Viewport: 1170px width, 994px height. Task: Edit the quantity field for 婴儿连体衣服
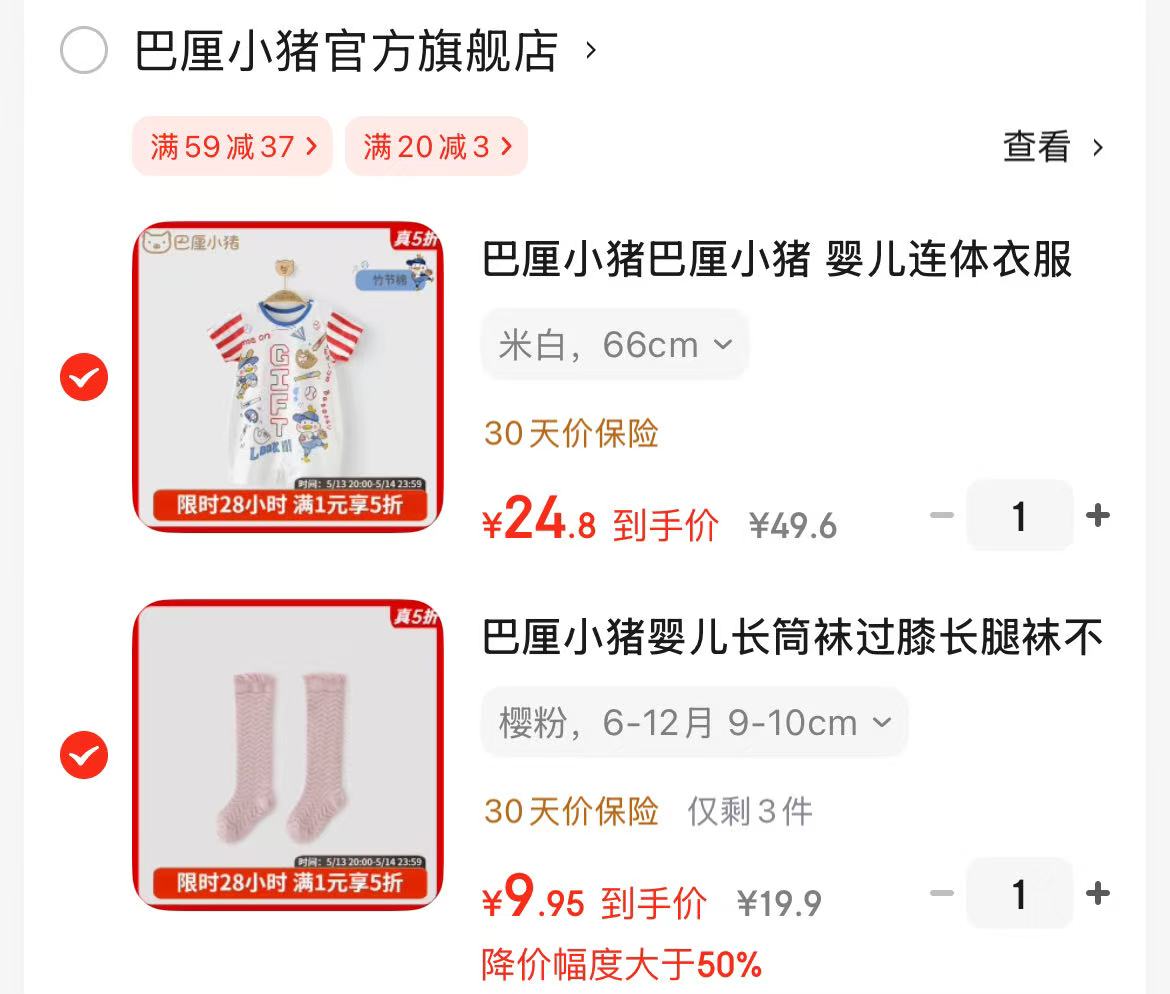click(x=1019, y=516)
